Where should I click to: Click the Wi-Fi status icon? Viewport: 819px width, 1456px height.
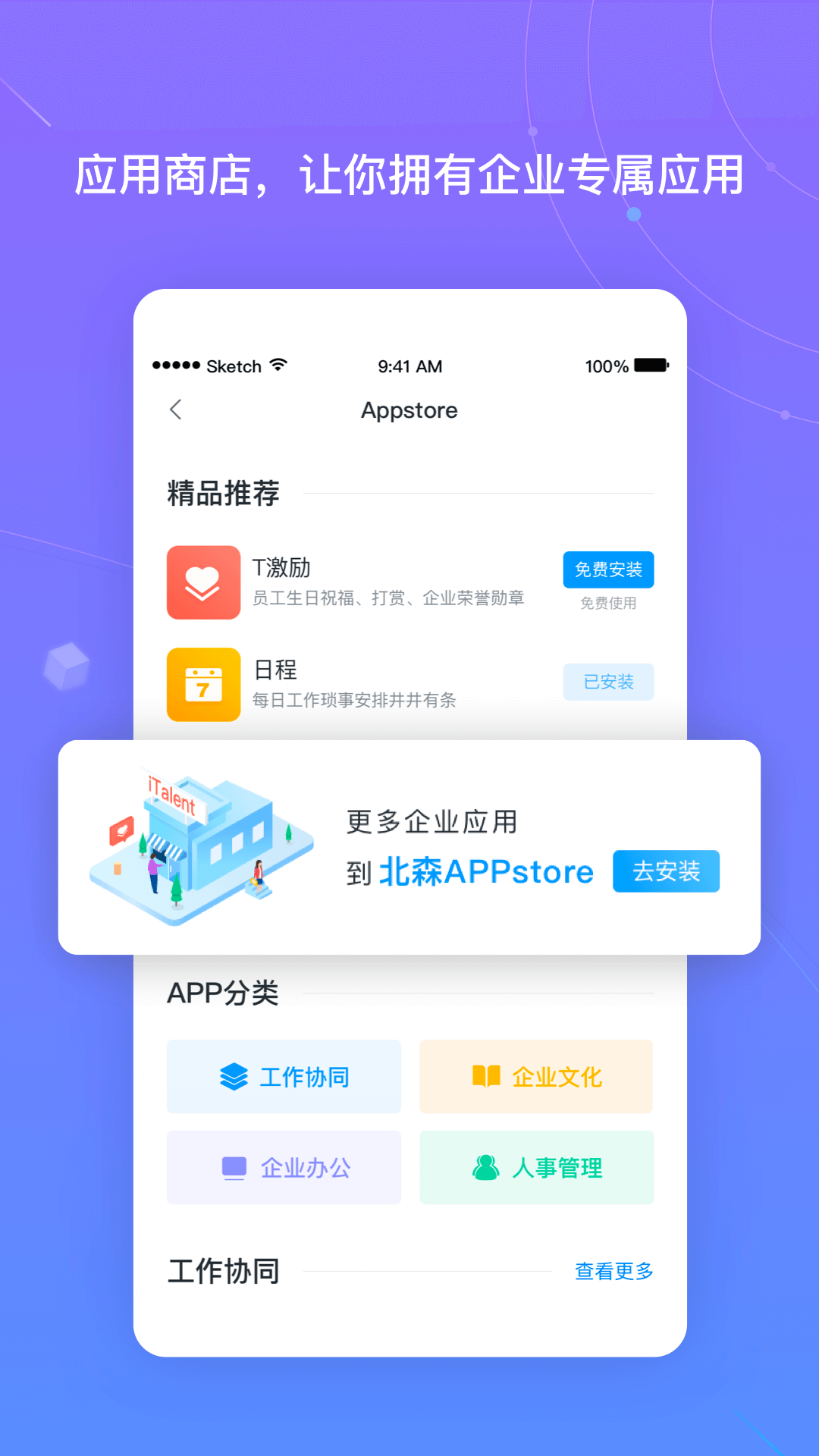[278, 366]
